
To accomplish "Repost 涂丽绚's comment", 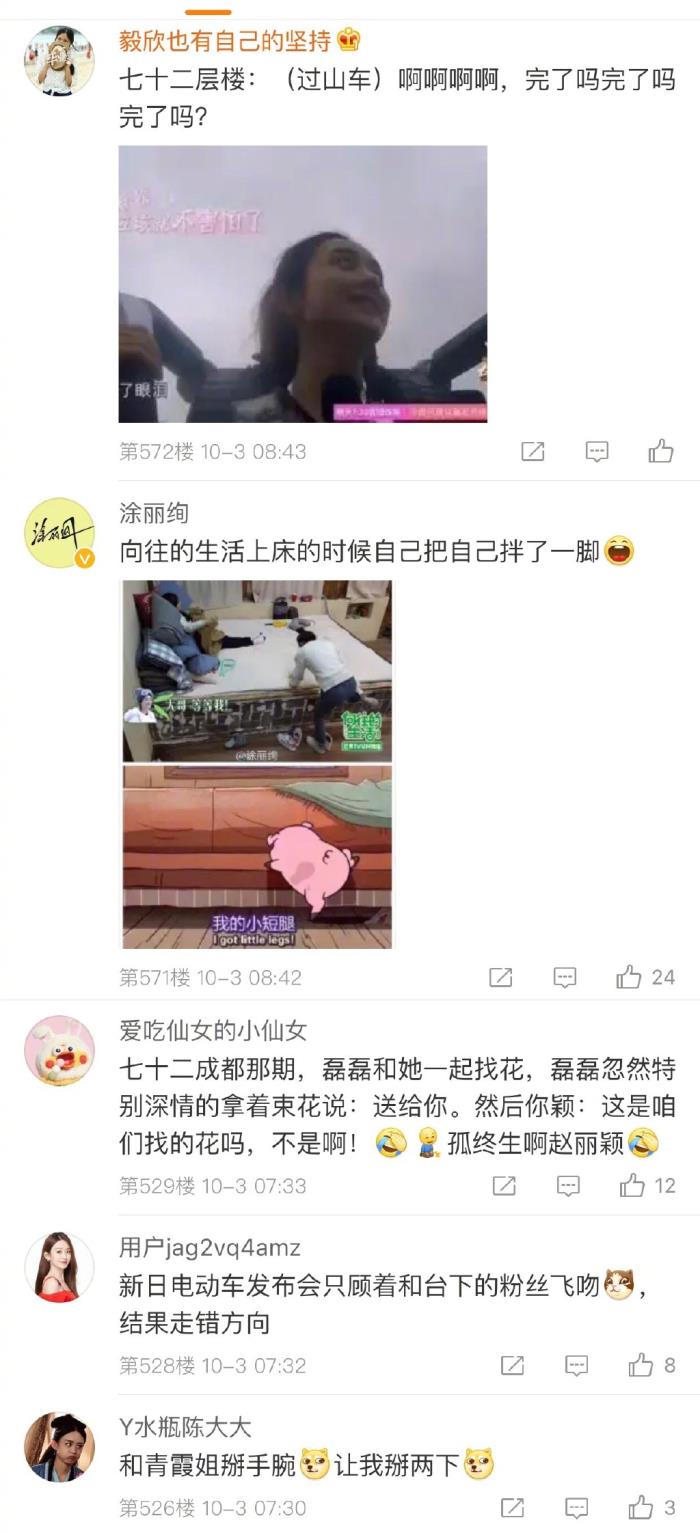I will pyautogui.click(x=501, y=977).
